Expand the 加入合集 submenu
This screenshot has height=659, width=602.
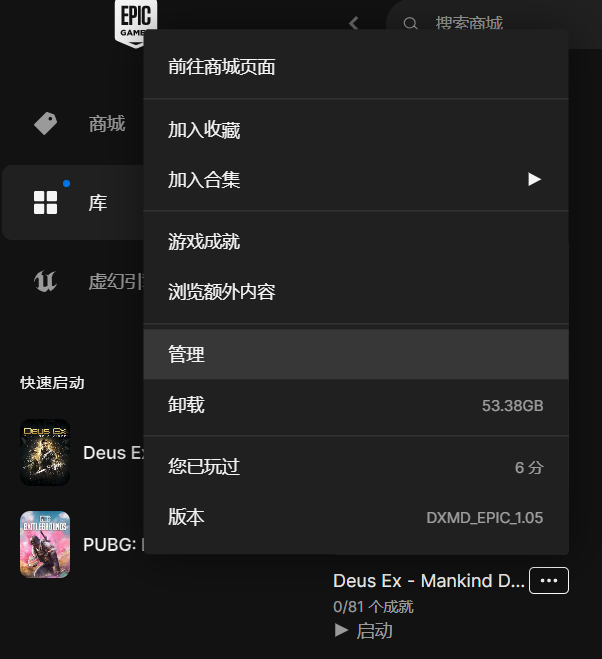pos(355,180)
